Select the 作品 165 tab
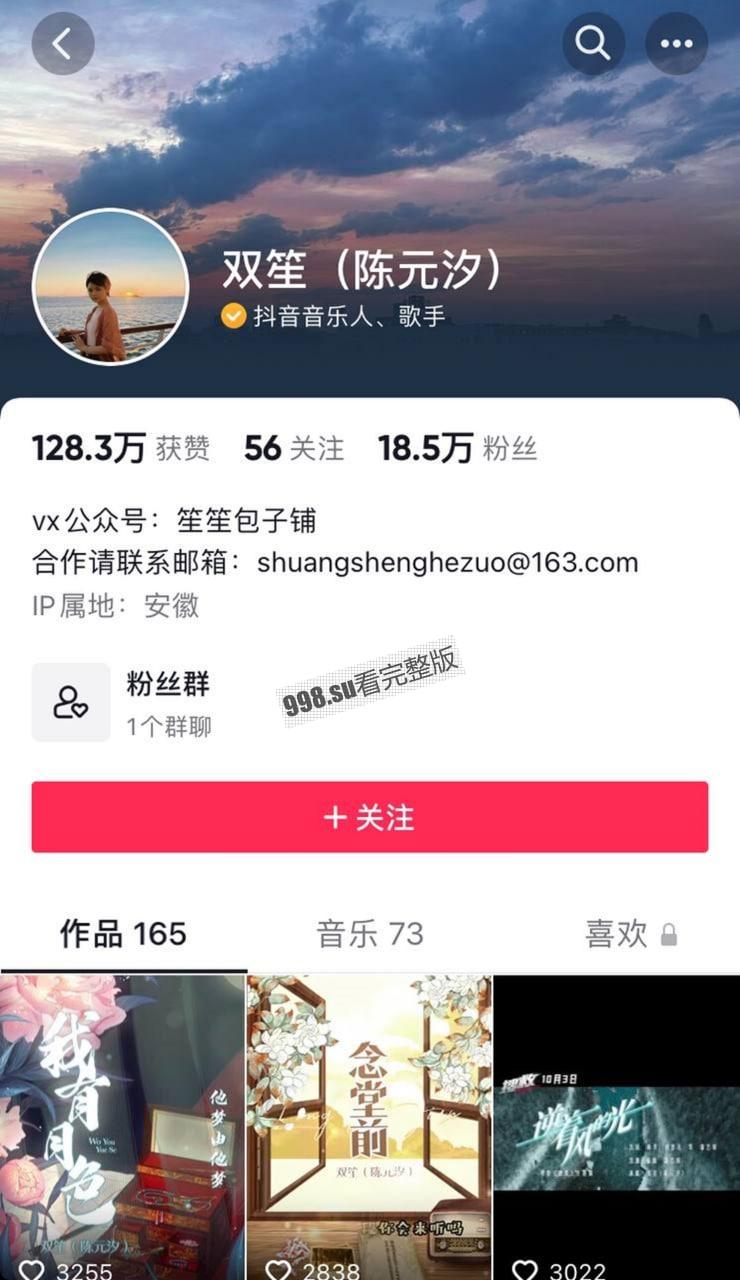This screenshot has width=740, height=1280. point(122,933)
